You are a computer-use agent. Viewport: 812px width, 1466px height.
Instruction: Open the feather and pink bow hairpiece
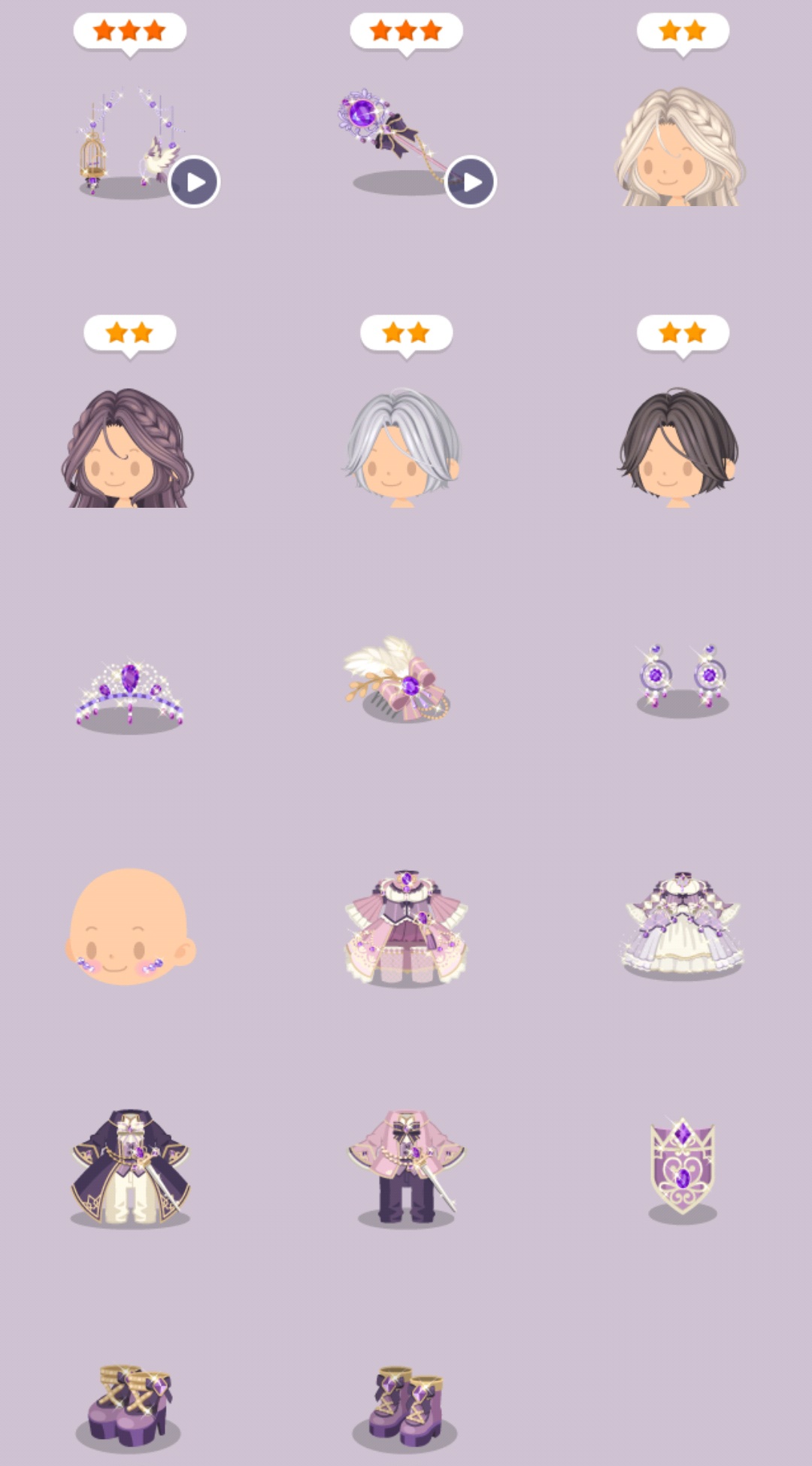click(x=398, y=679)
